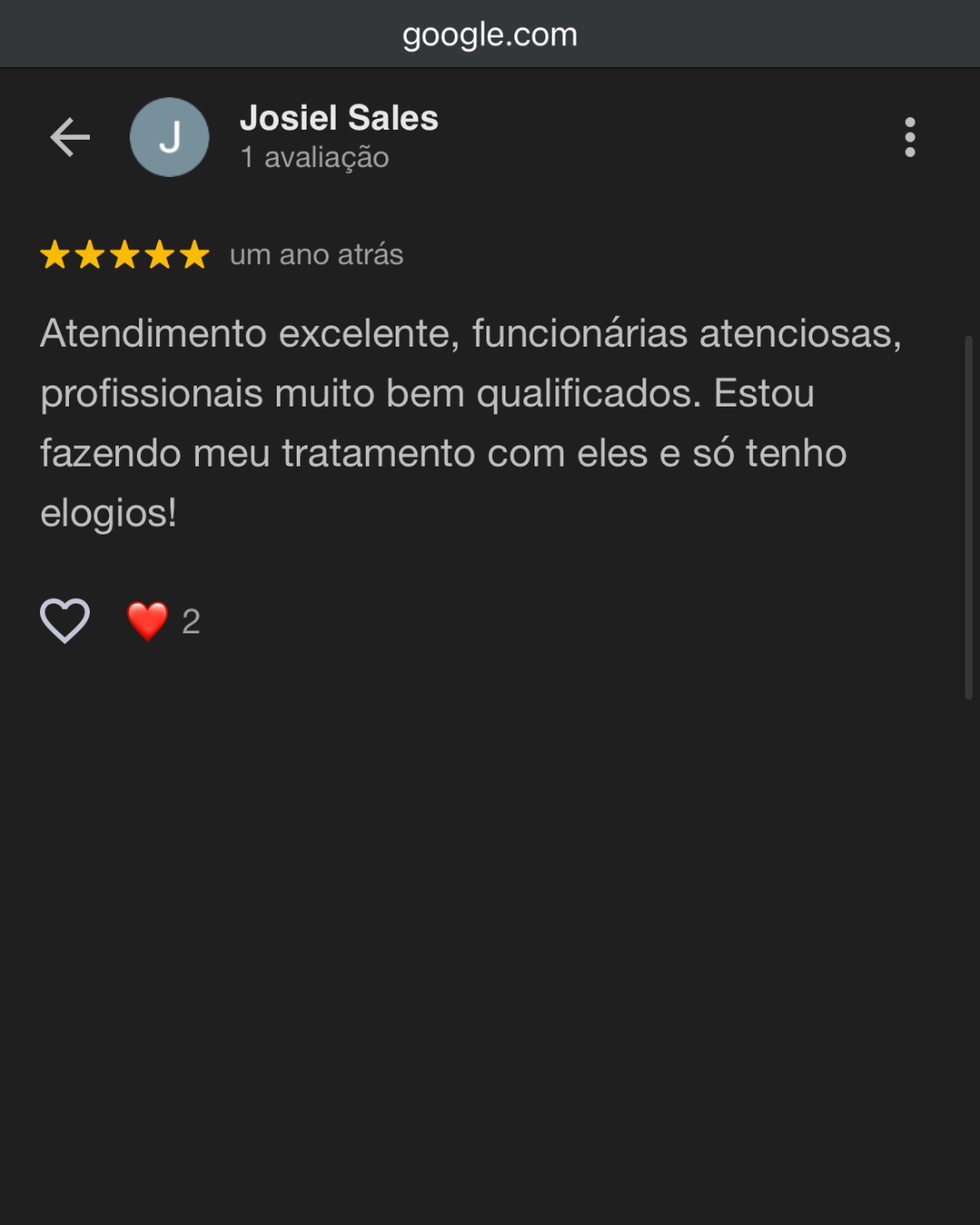Select the 'um ano atrás' timestamp
Screen dimensions: 980x1225
coord(316,254)
